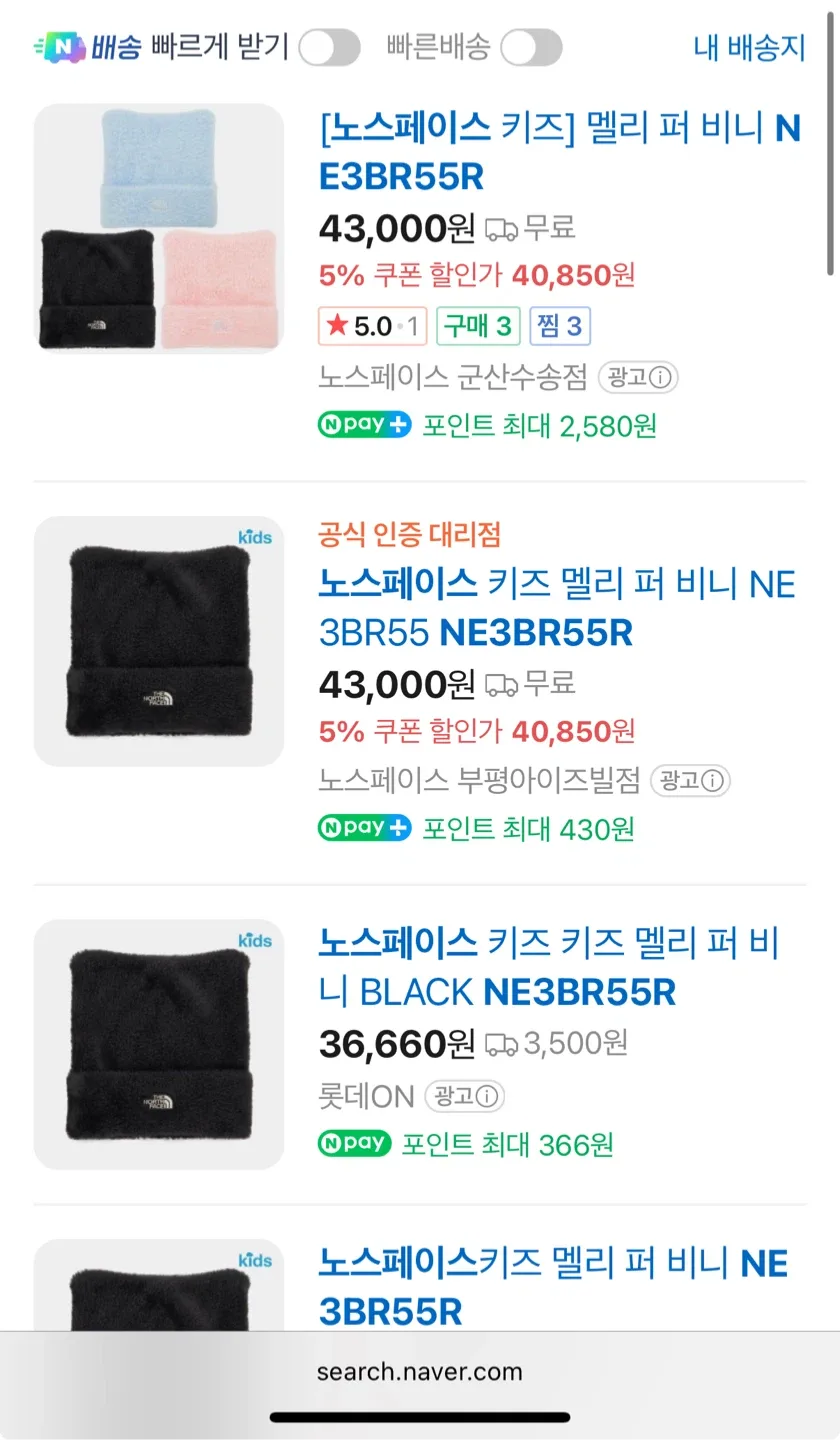Viewport: 840px width, 1440px height.
Task: Enable the 빠른배송 filter switch
Action: [x=531, y=47]
